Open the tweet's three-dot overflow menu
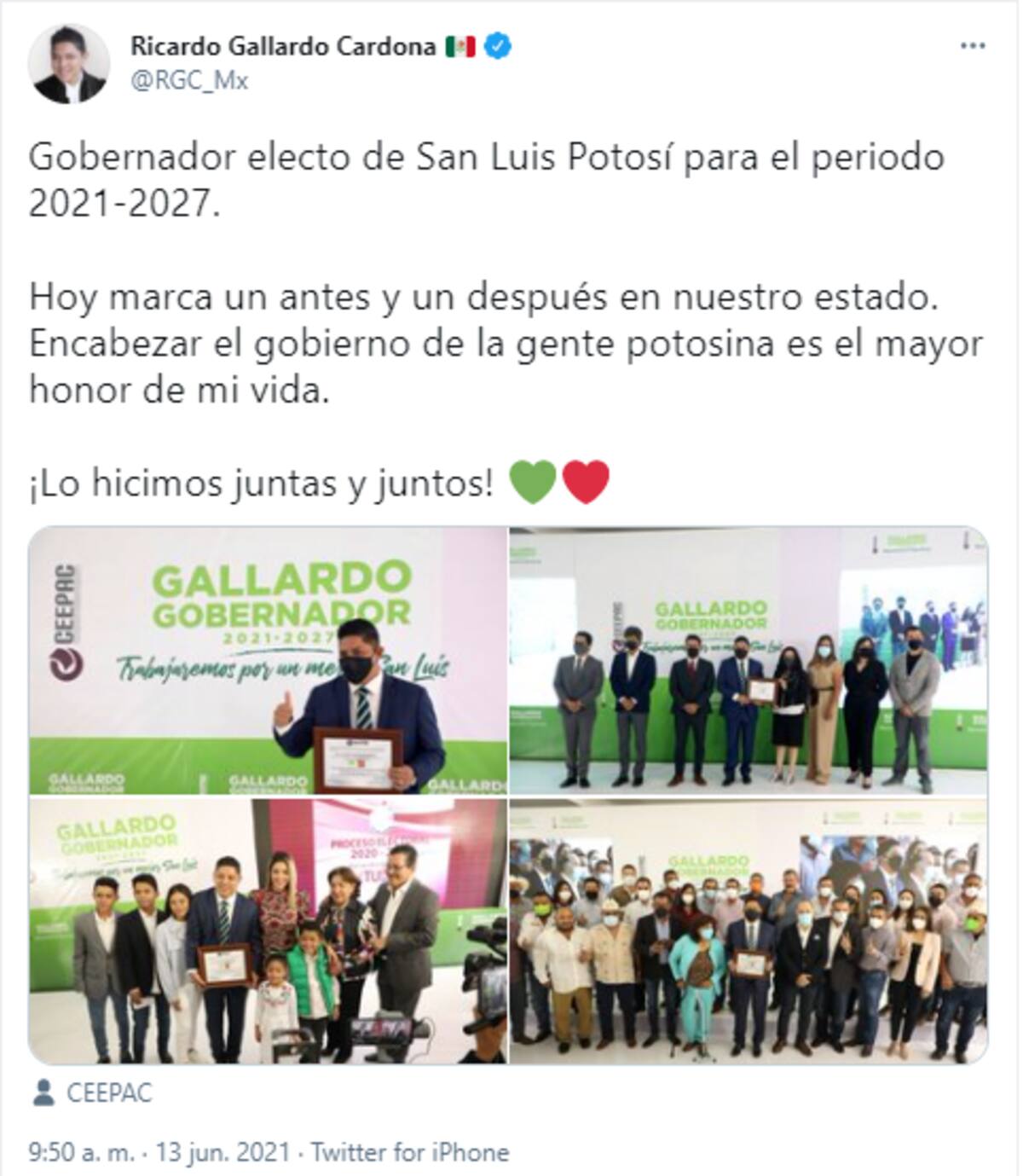Image resolution: width=1023 pixels, height=1176 pixels. coord(973,46)
